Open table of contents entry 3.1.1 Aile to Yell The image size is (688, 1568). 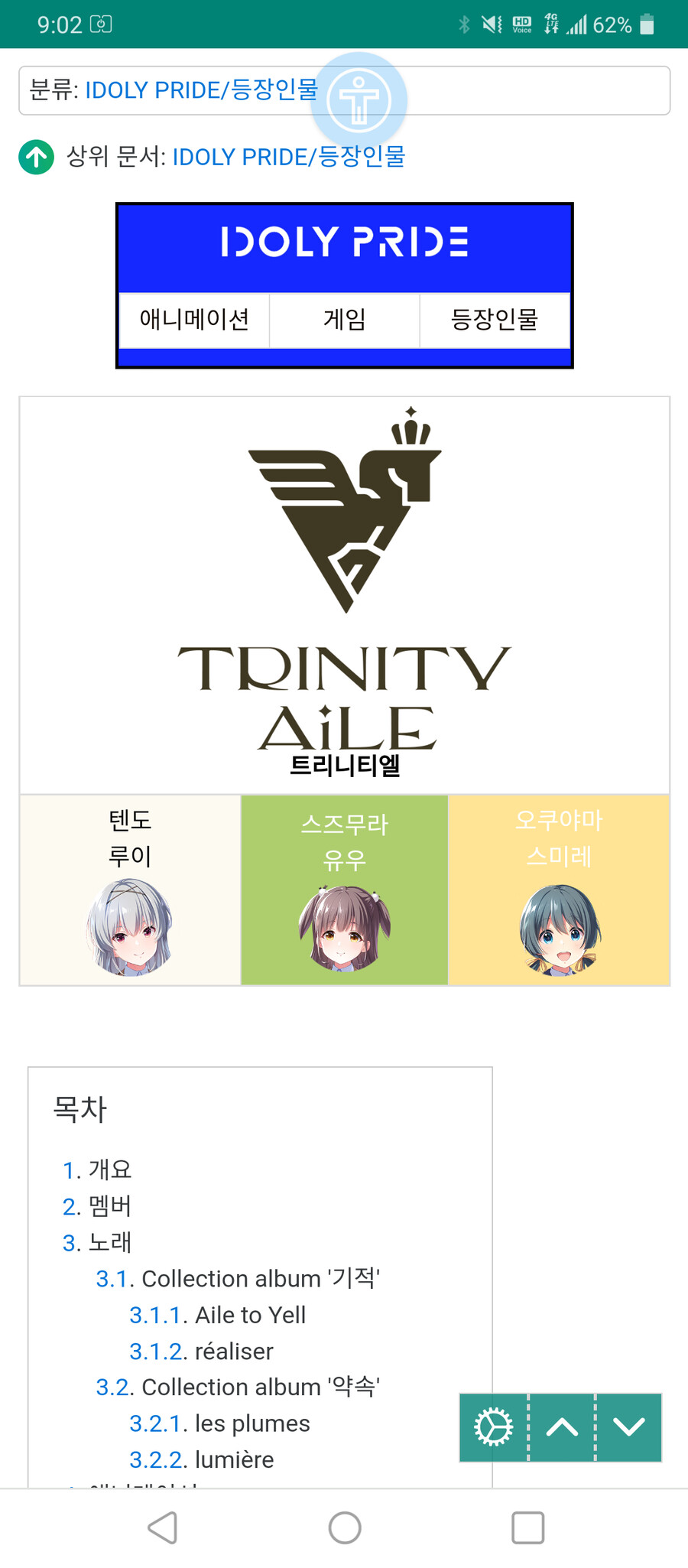[x=217, y=1315]
